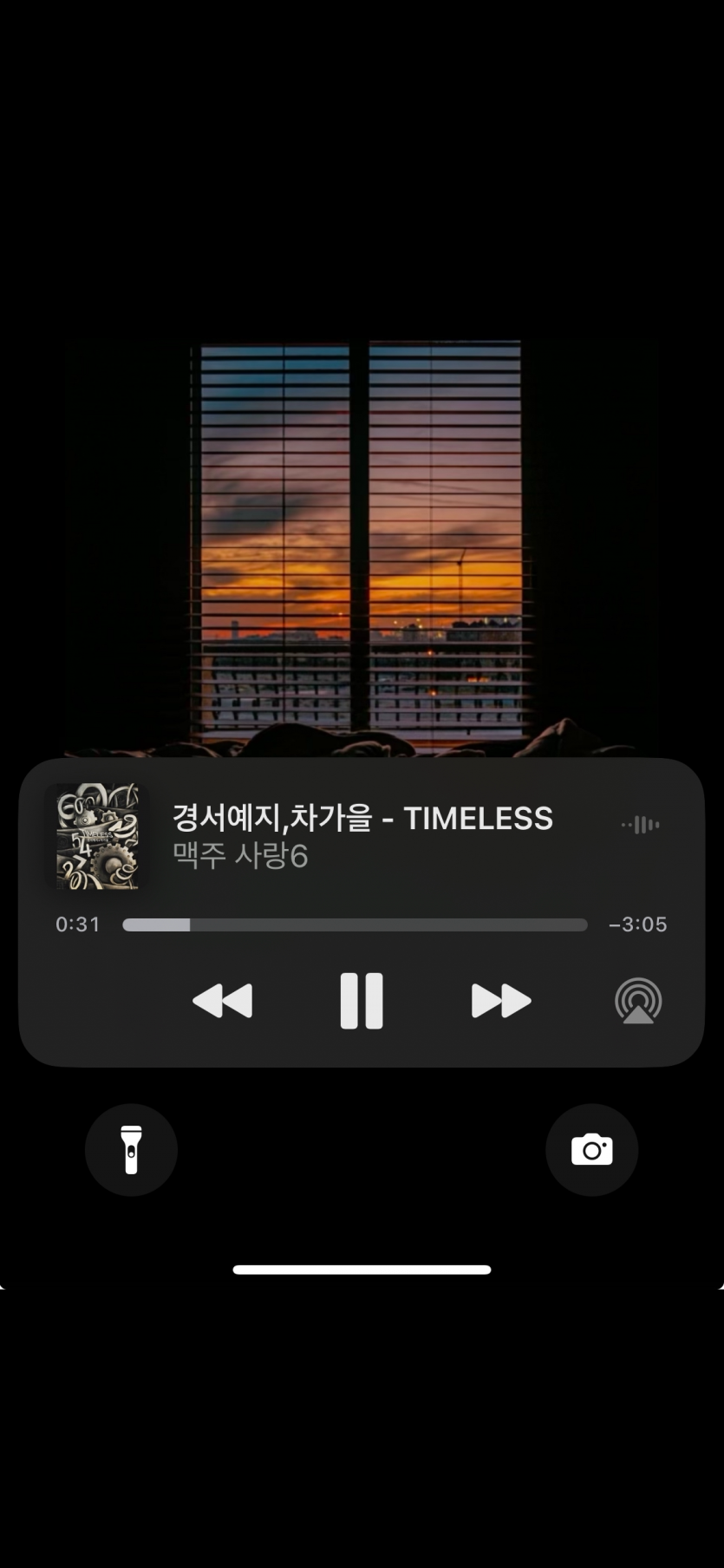Pause the TIMELESS track

(362, 1001)
